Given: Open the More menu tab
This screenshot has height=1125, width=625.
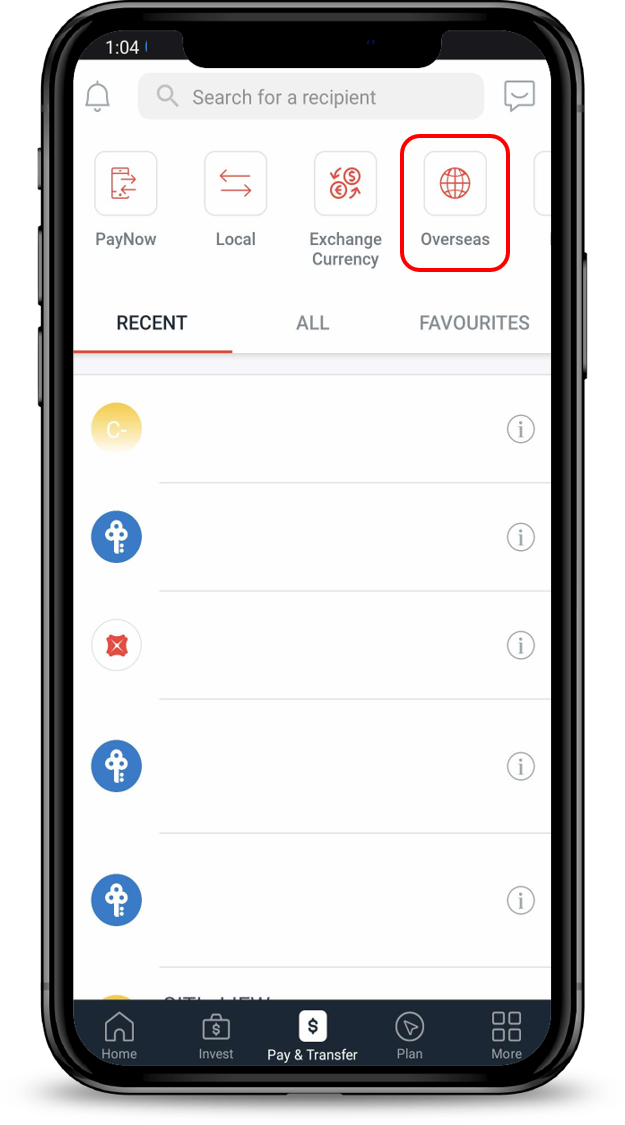Looking at the screenshot, I should 506,1035.
